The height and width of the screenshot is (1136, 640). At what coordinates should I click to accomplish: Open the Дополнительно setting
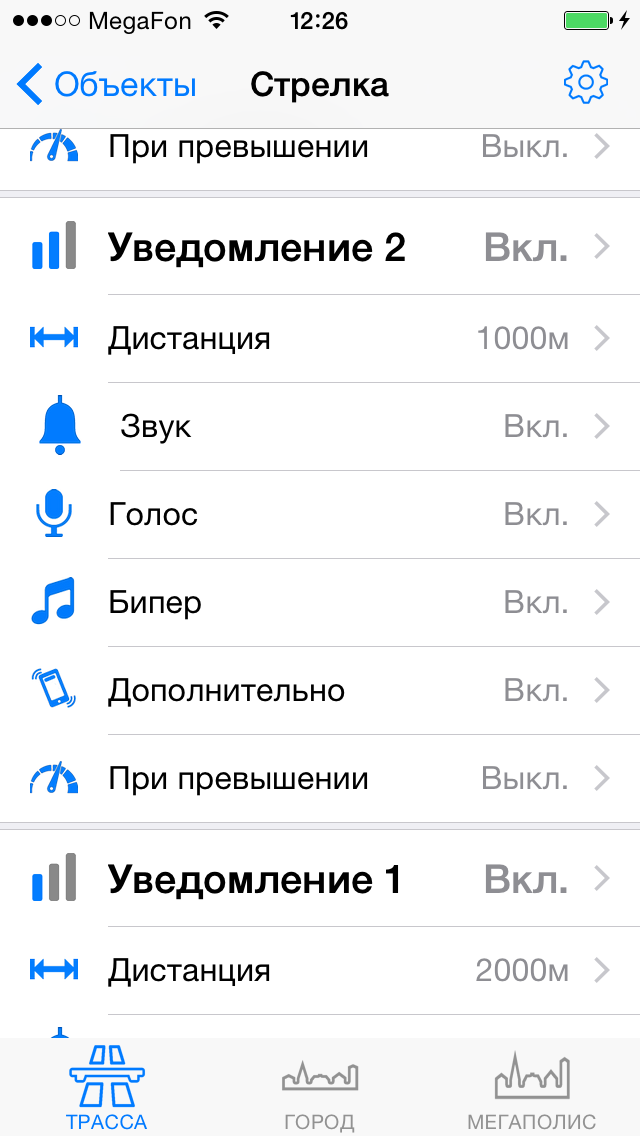(320, 691)
